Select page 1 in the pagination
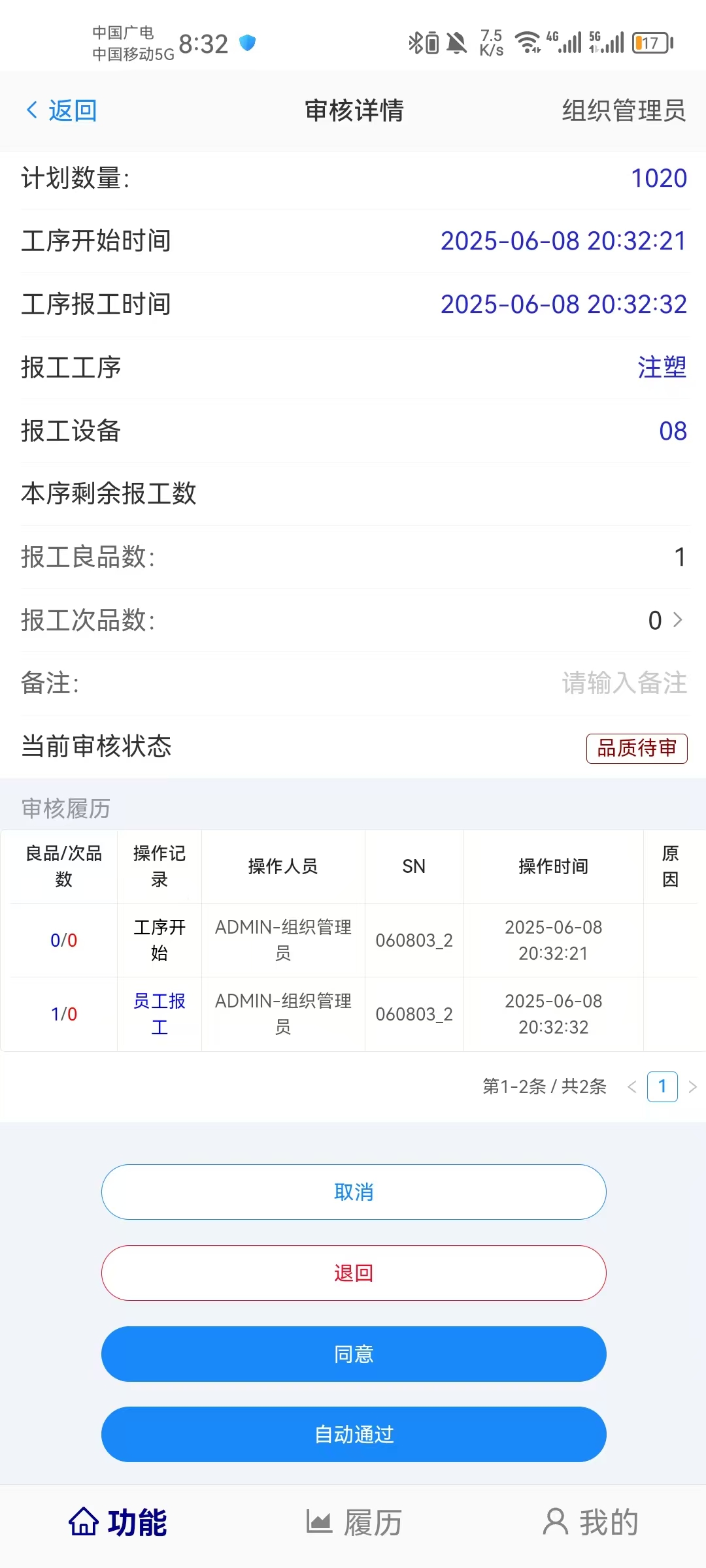The image size is (706, 1568). click(x=662, y=1086)
